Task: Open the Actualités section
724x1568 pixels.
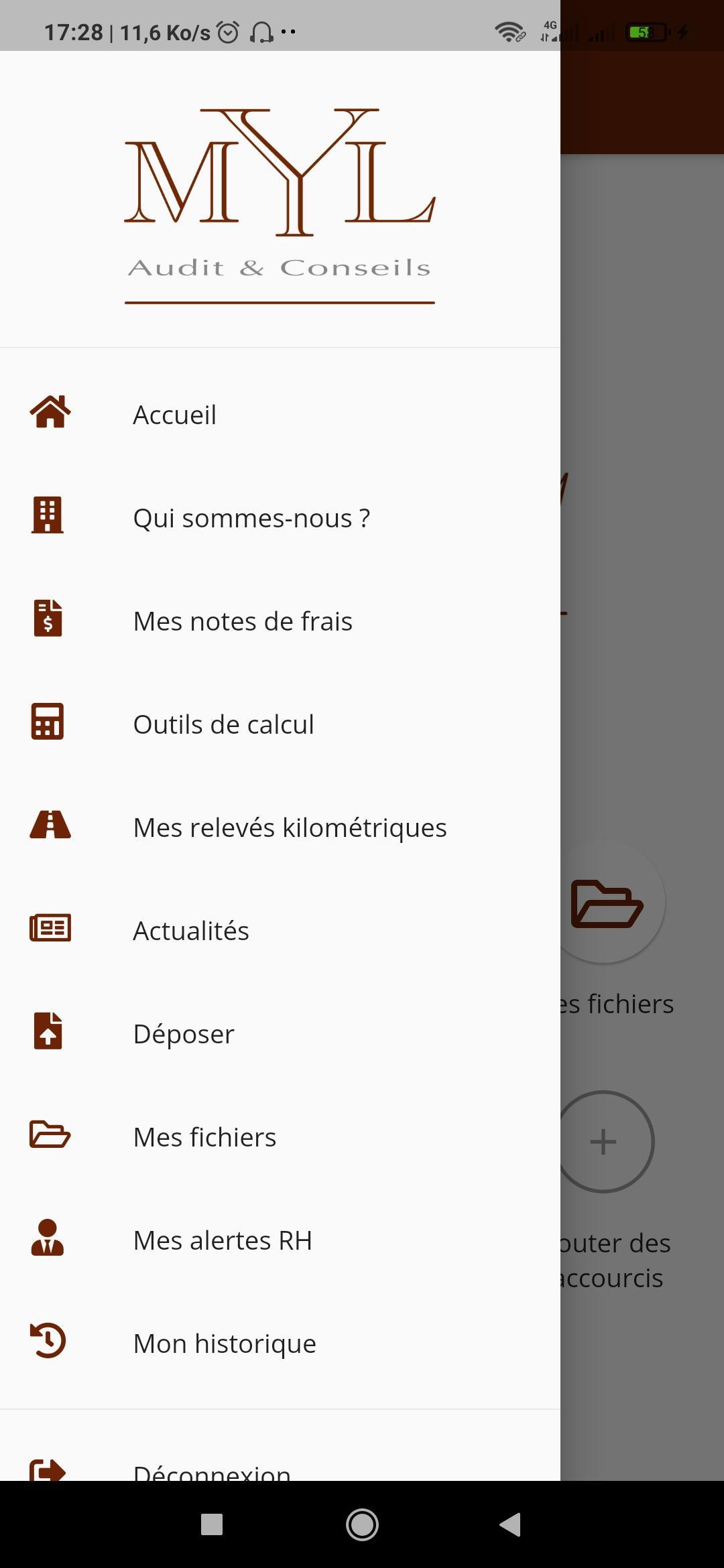Action: pos(280,931)
